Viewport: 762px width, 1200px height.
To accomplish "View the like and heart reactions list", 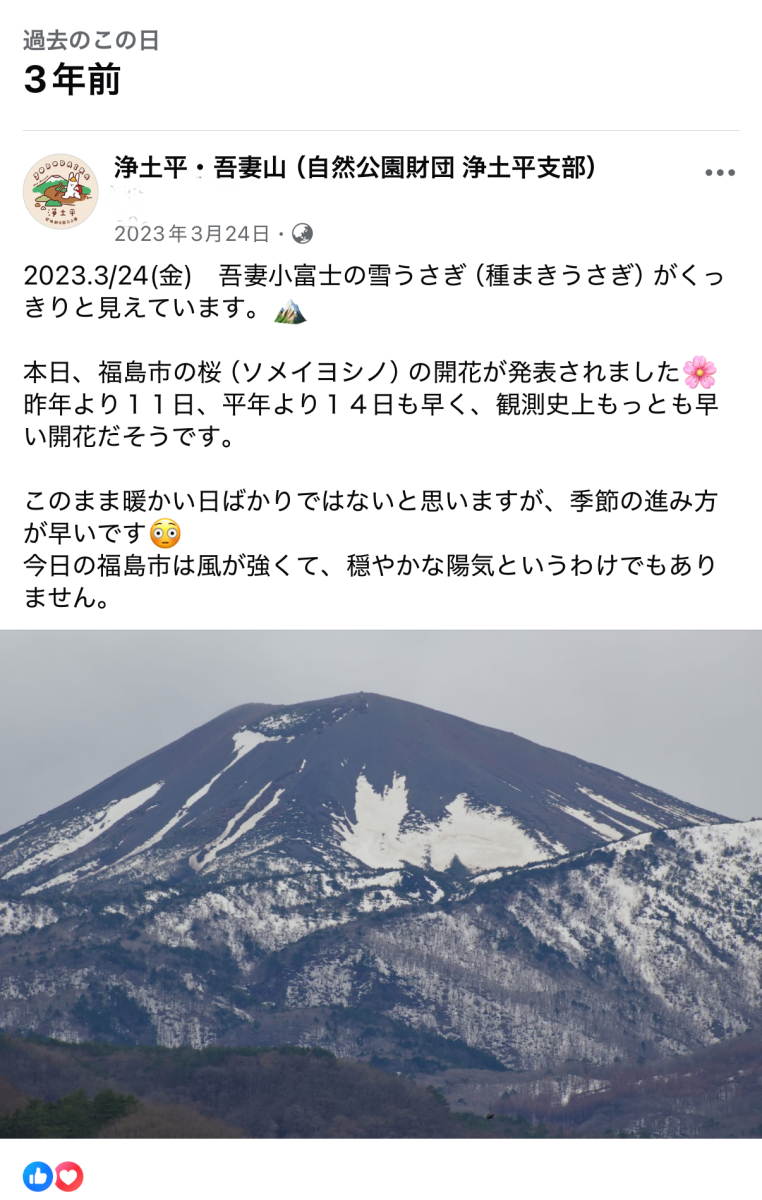I will click(53, 1176).
